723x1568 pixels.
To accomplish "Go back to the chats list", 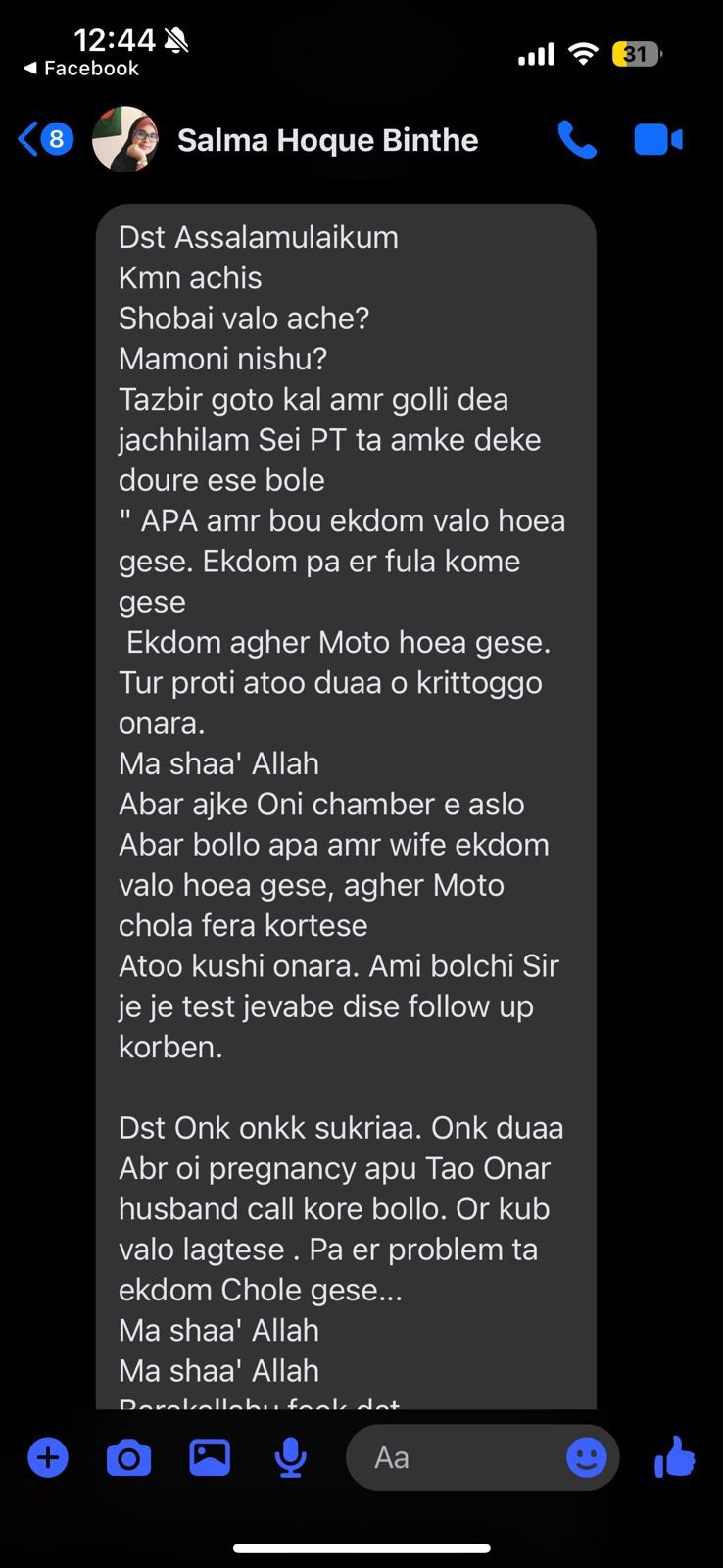I will 43,140.
